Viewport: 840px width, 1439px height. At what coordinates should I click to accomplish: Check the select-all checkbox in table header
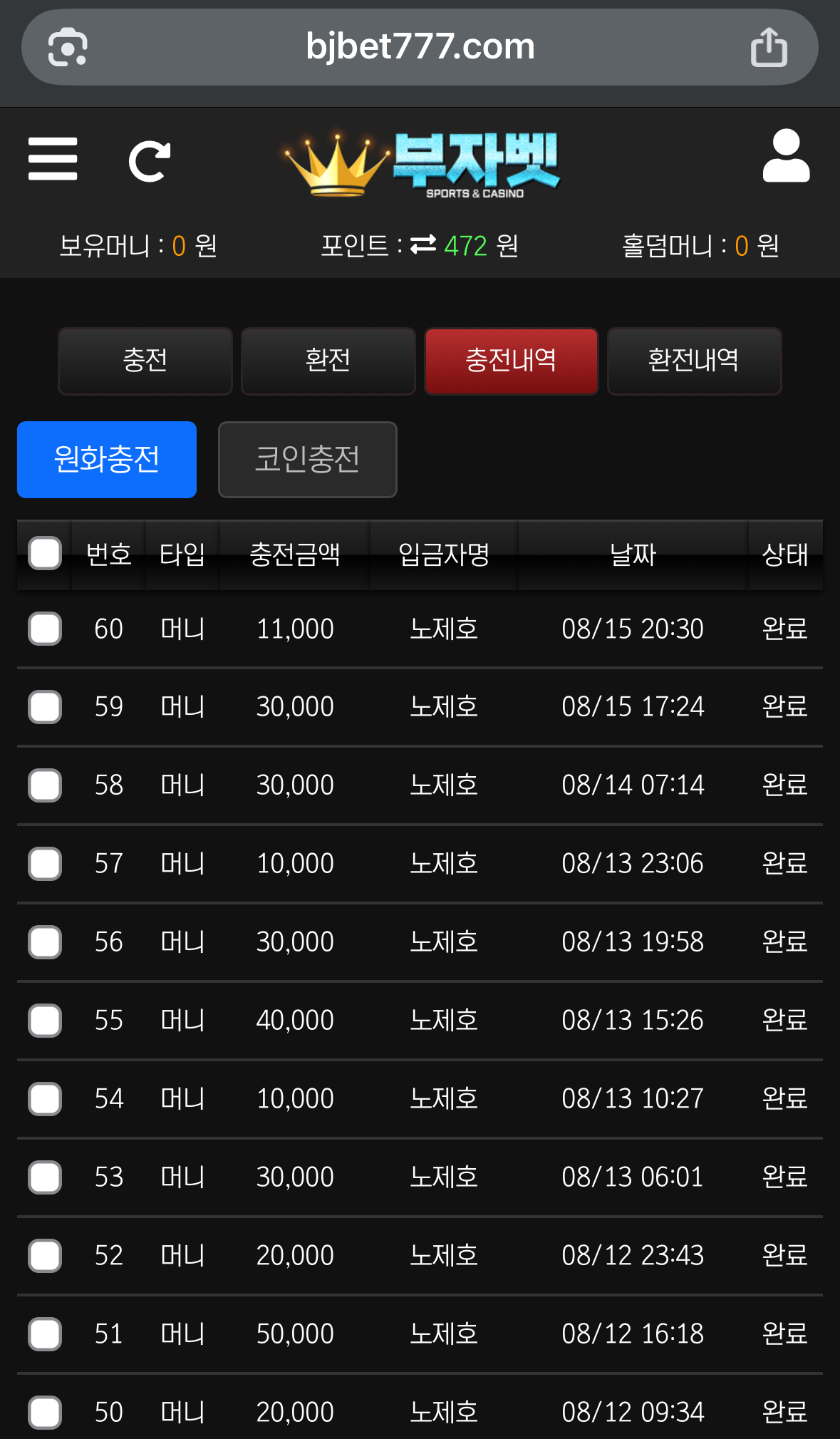[45, 554]
